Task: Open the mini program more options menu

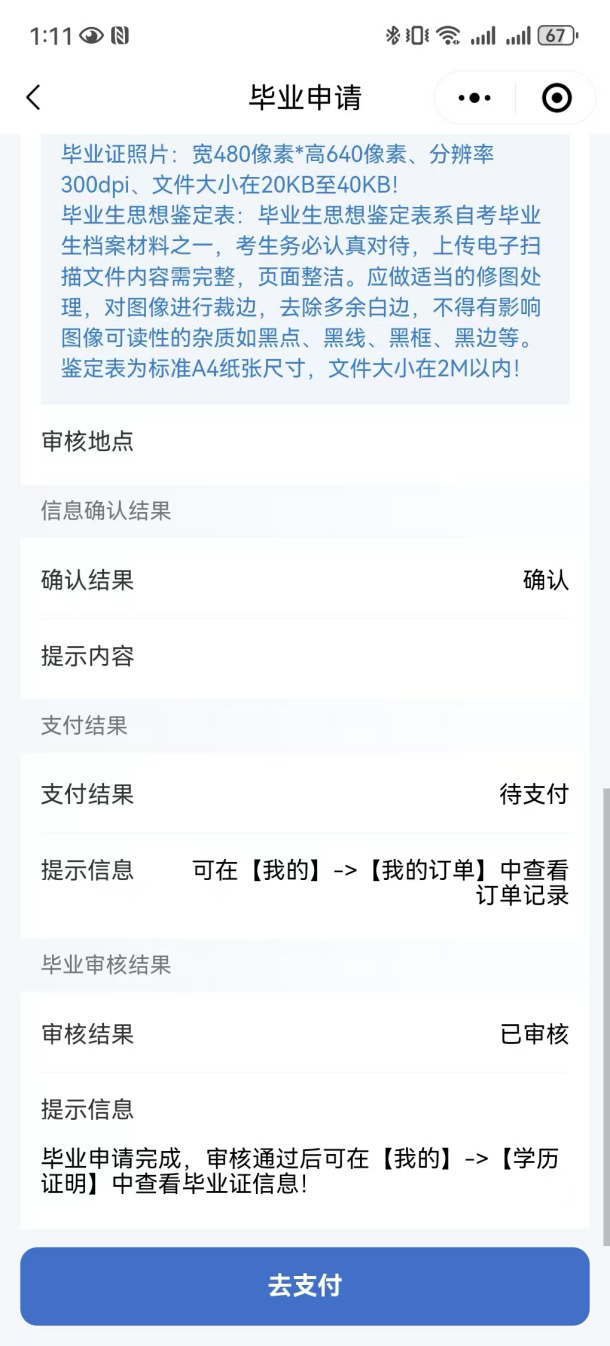Action: [474, 98]
